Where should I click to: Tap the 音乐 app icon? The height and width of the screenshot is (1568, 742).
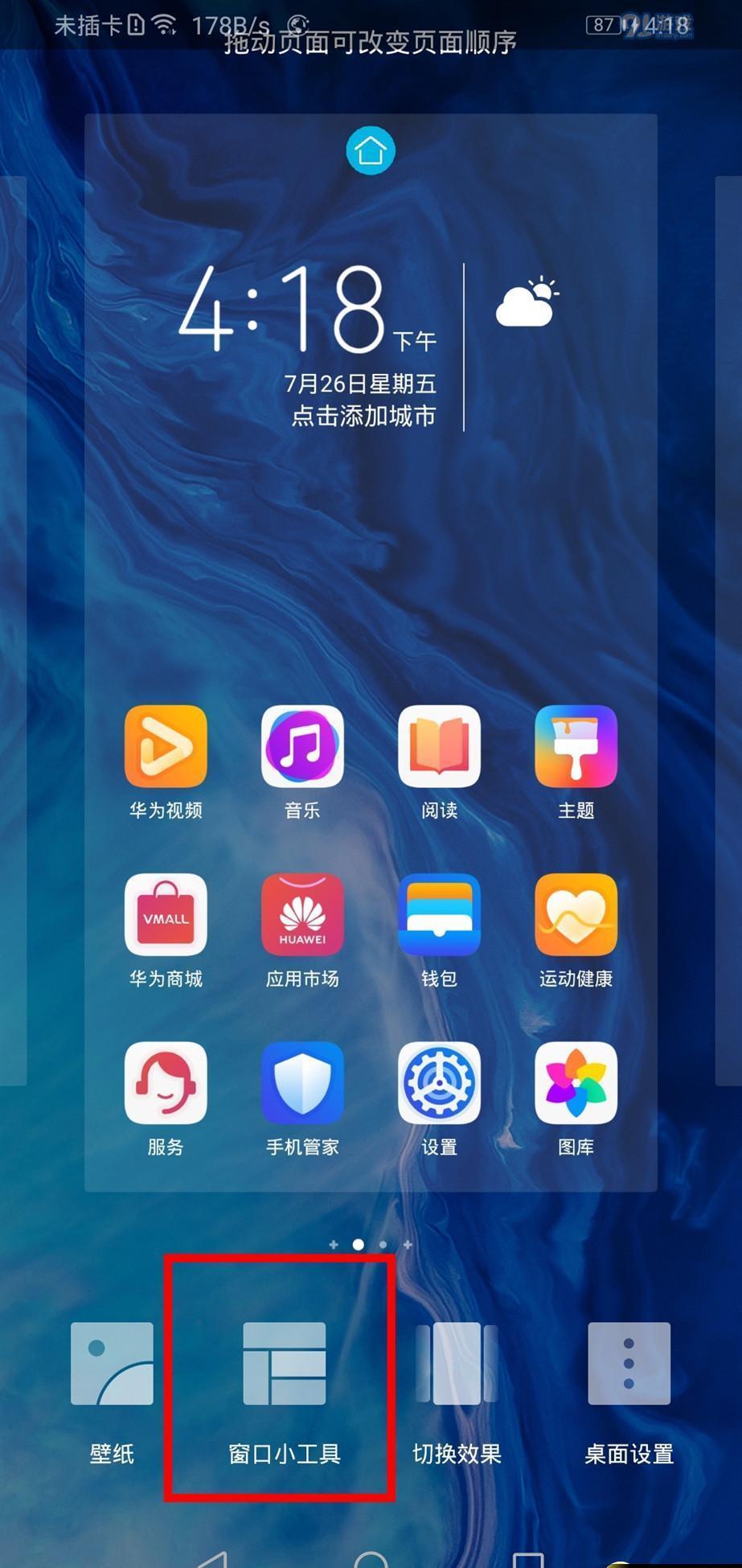pos(302,747)
